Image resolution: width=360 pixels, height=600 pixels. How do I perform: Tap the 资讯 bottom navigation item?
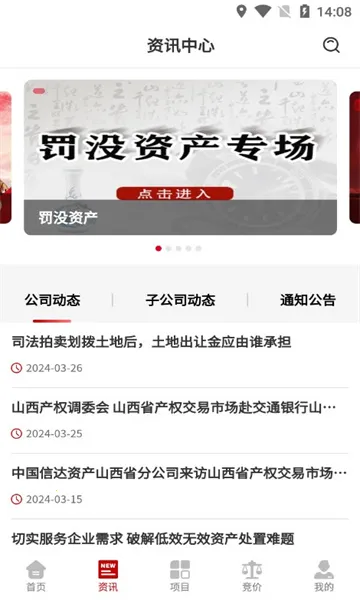tap(108, 576)
